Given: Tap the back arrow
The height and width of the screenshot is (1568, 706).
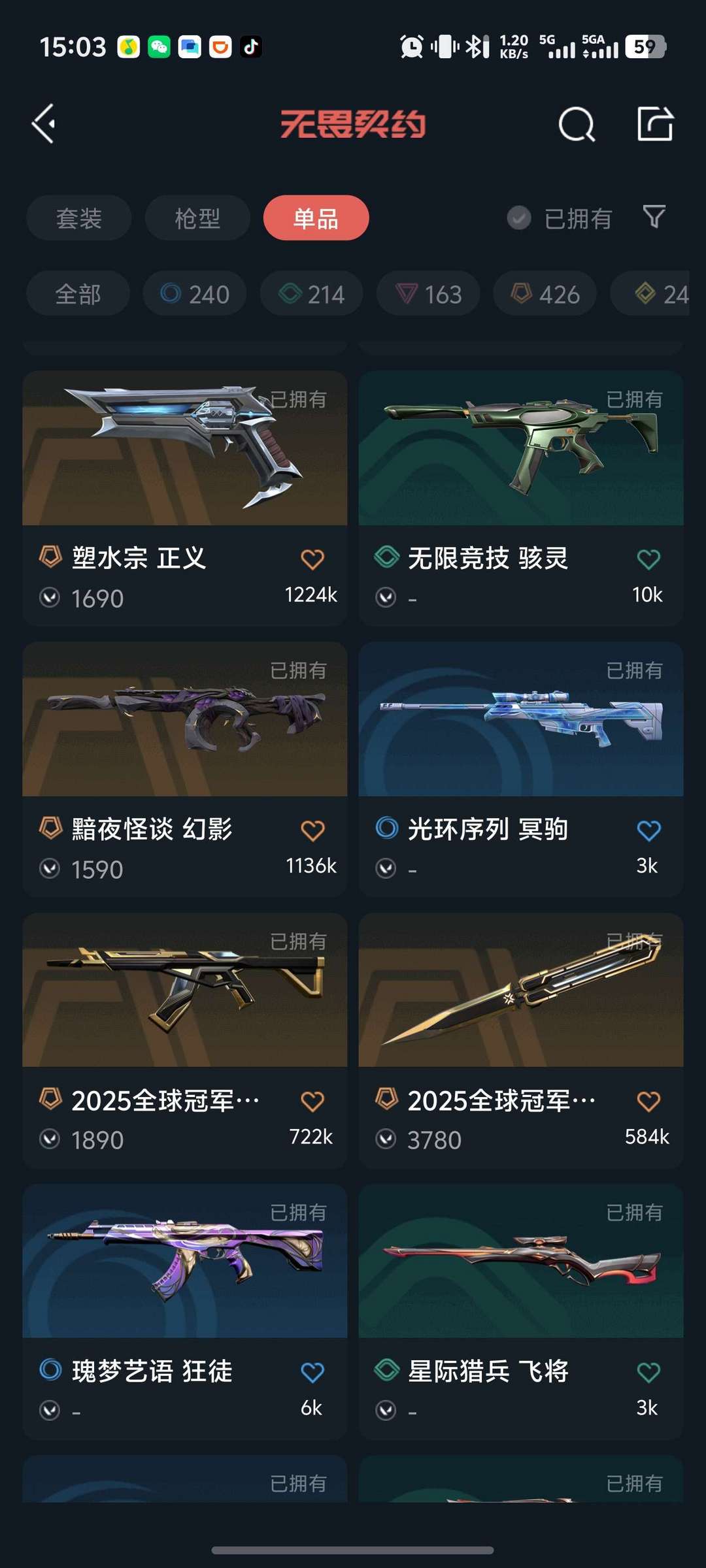Looking at the screenshot, I should coord(43,124).
